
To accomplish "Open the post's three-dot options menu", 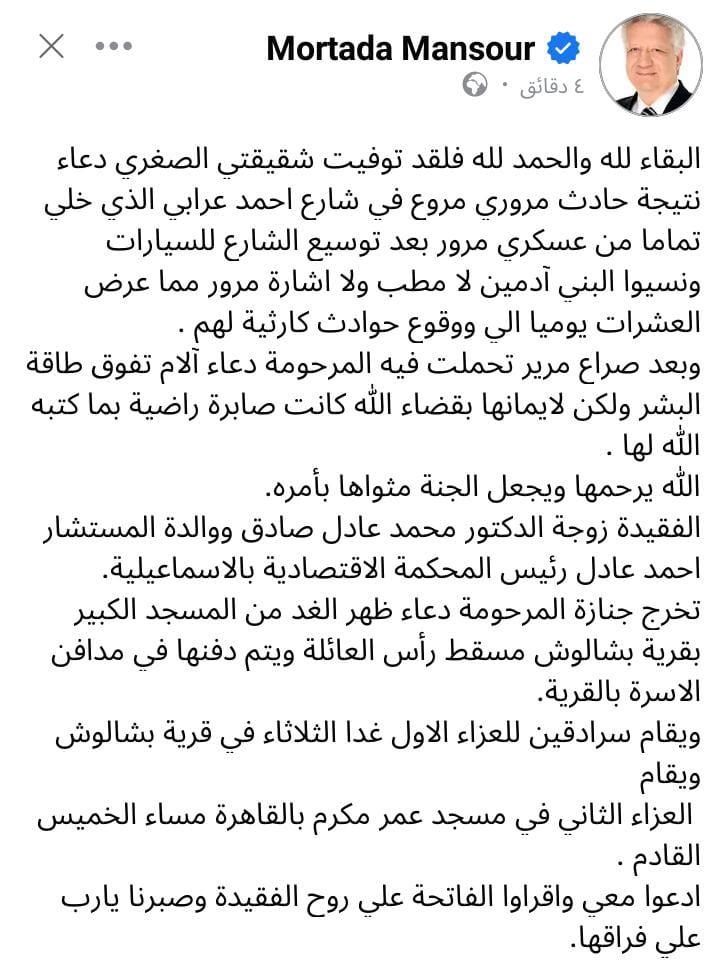I will point(113,46).
